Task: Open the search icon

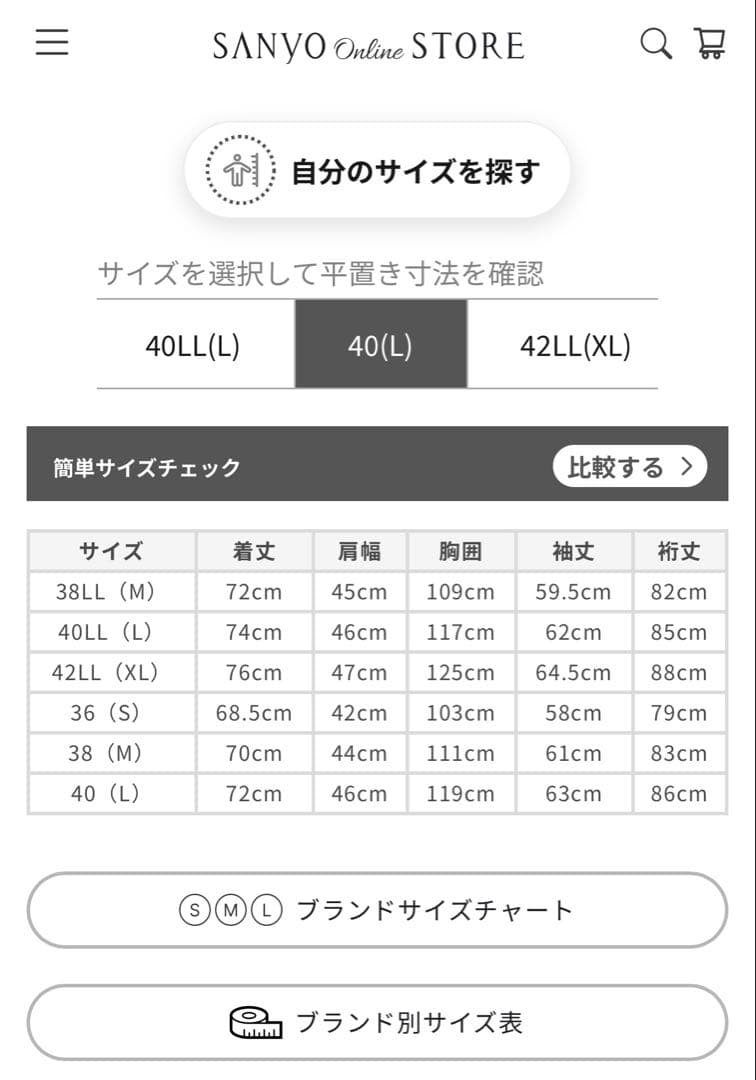Action: coord(655,44)
